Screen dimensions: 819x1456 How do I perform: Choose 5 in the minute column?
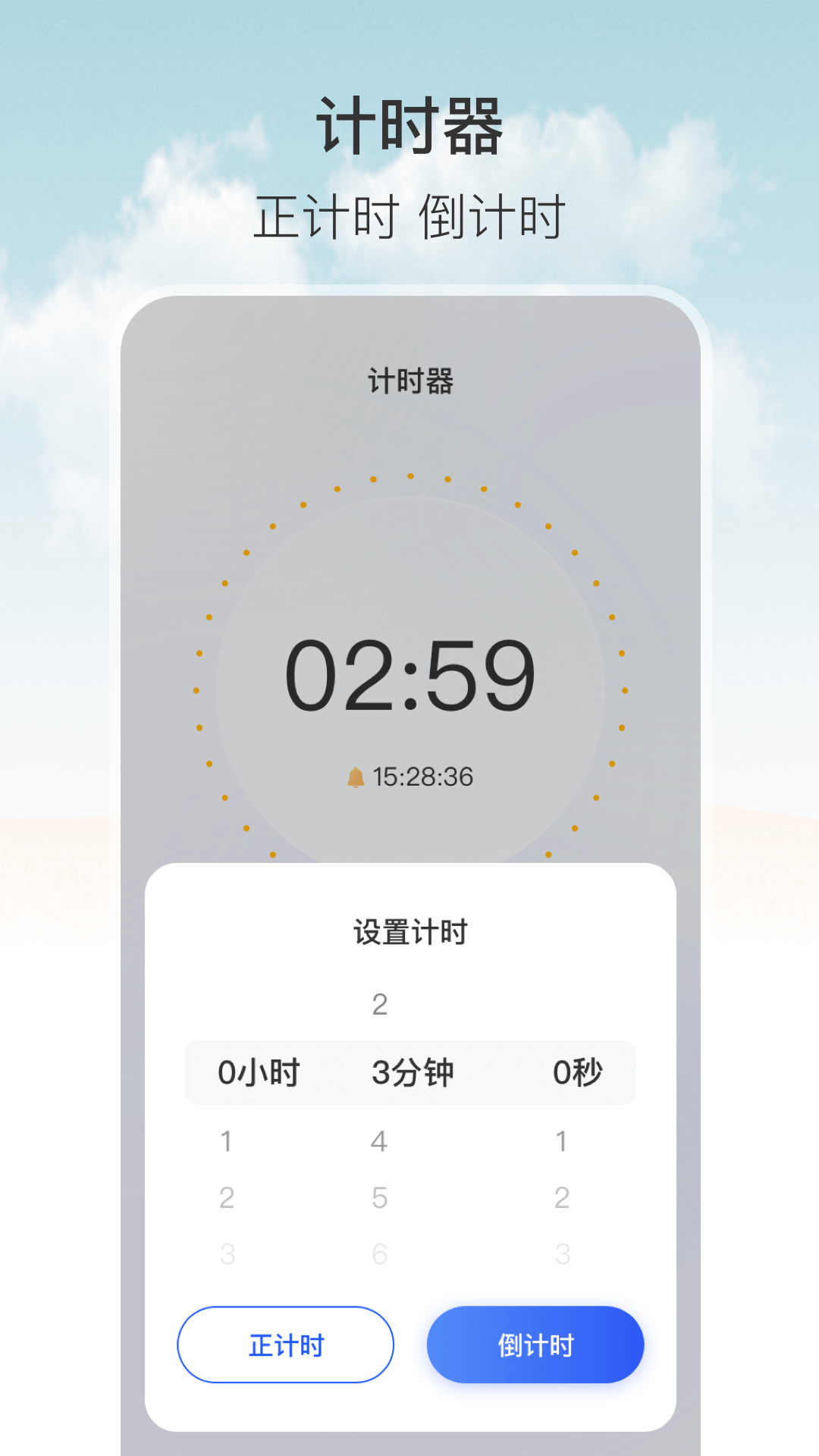pos(379,1197)
